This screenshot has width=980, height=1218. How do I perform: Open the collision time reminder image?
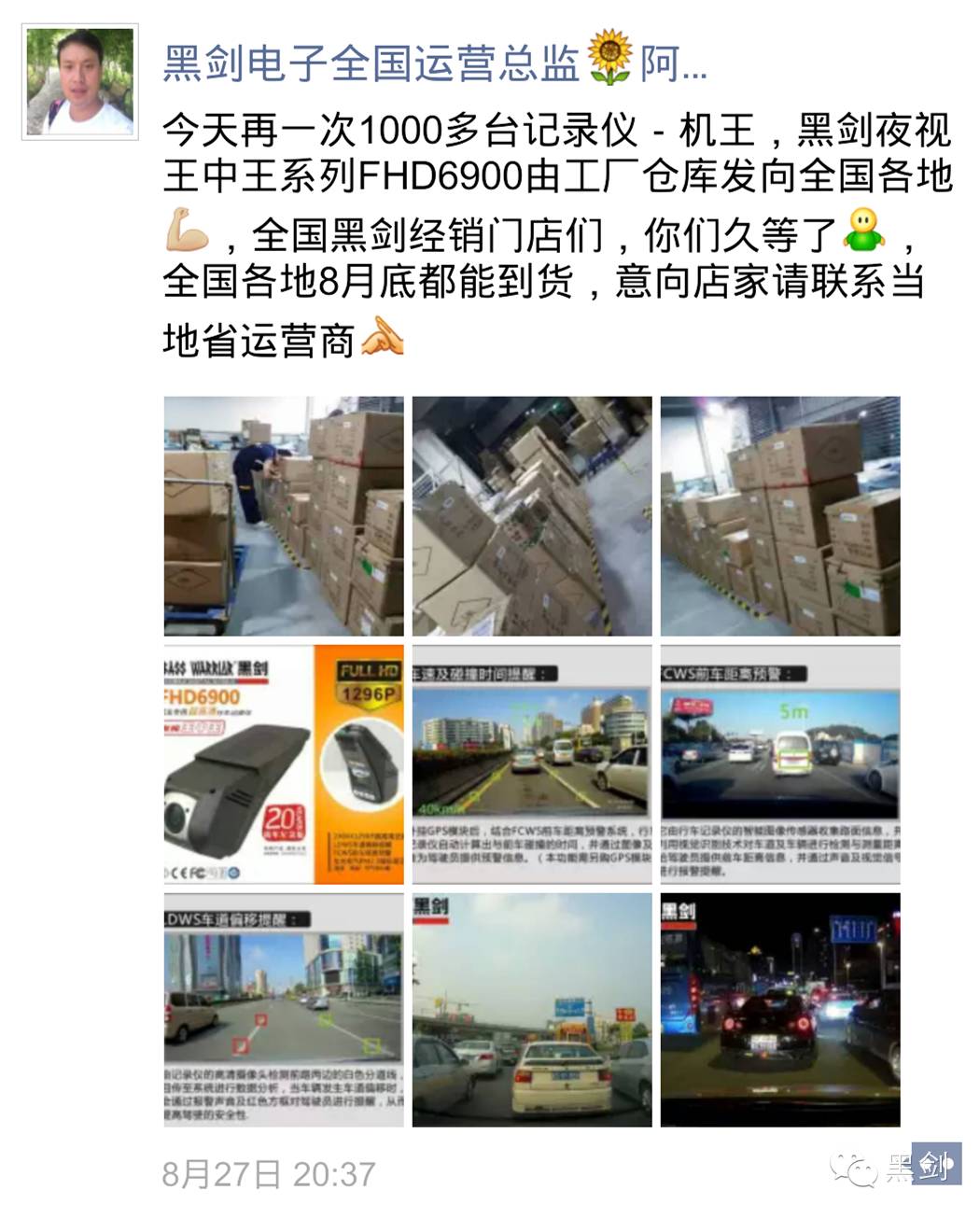click(x=532, y=764)
